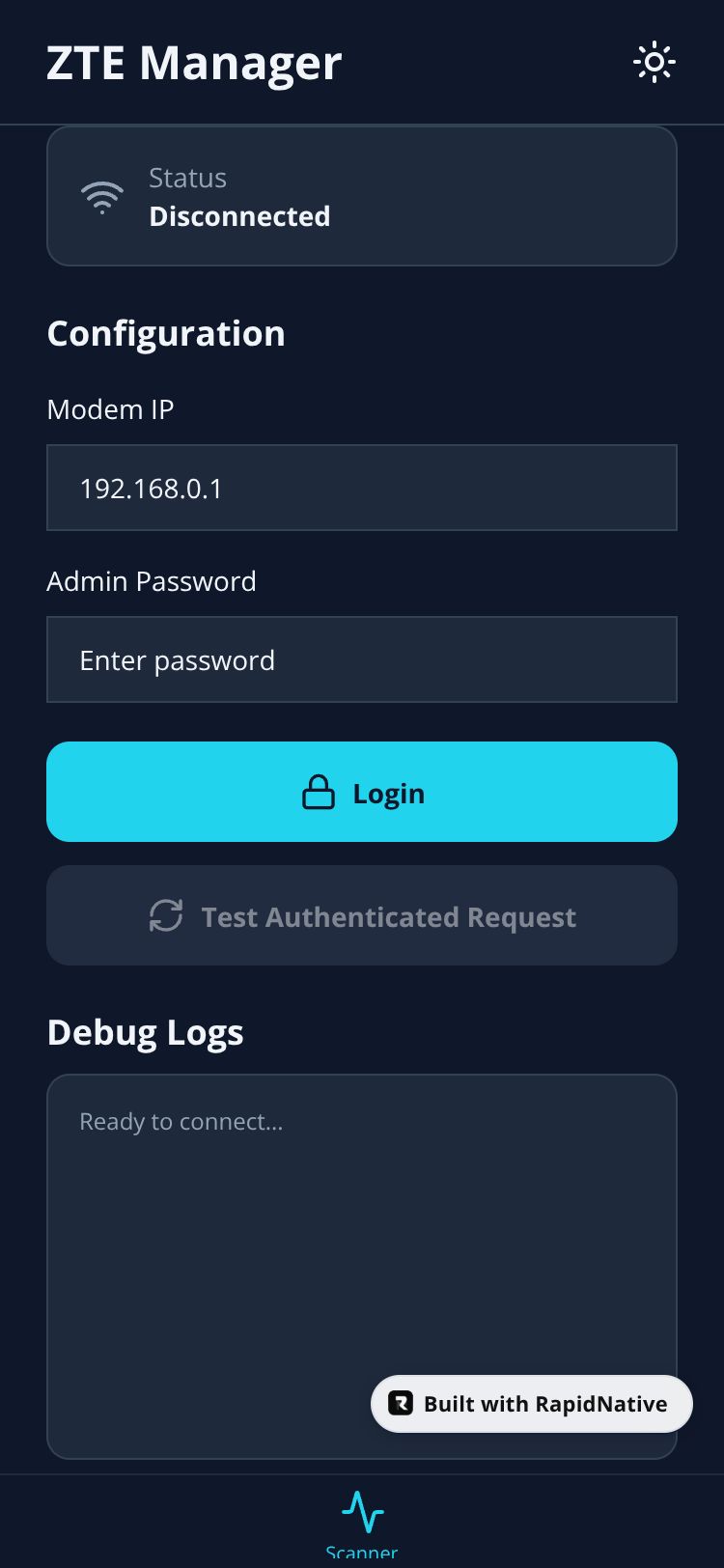The height and width of the screenshot is (1568, 724).
Task: Edit the Modem IP field
Action: pos(362,488)
